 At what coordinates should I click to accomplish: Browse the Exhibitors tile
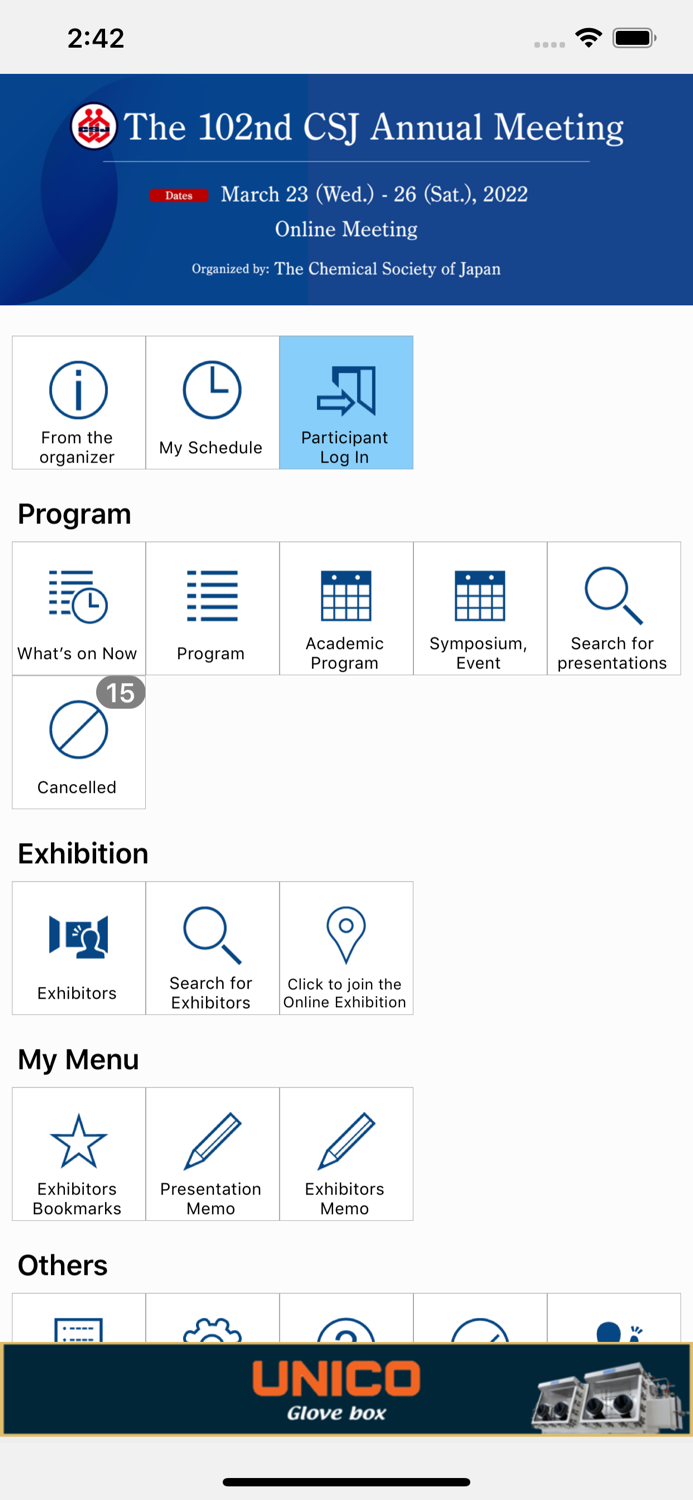tap(78, 948)
